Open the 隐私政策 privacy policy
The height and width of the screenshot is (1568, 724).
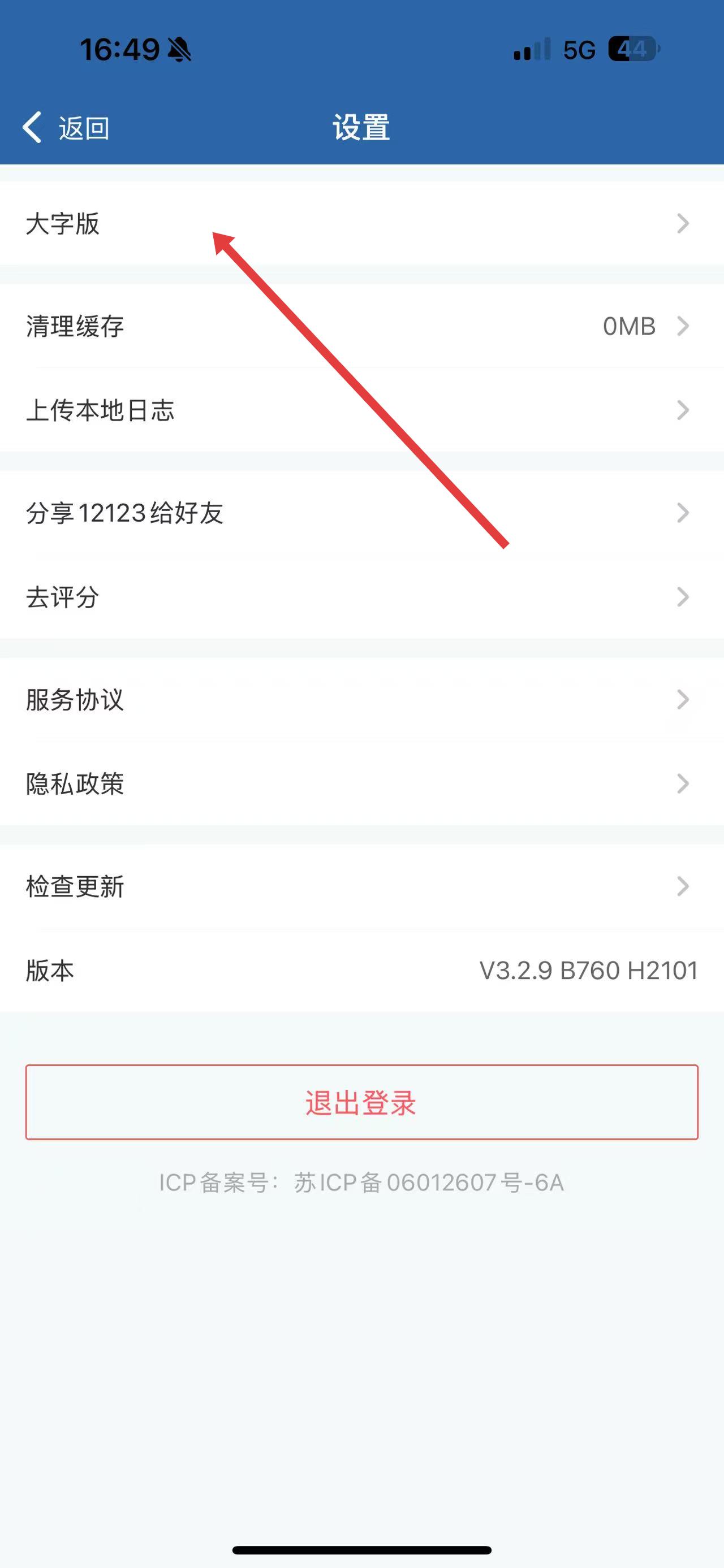click(75, 783)
